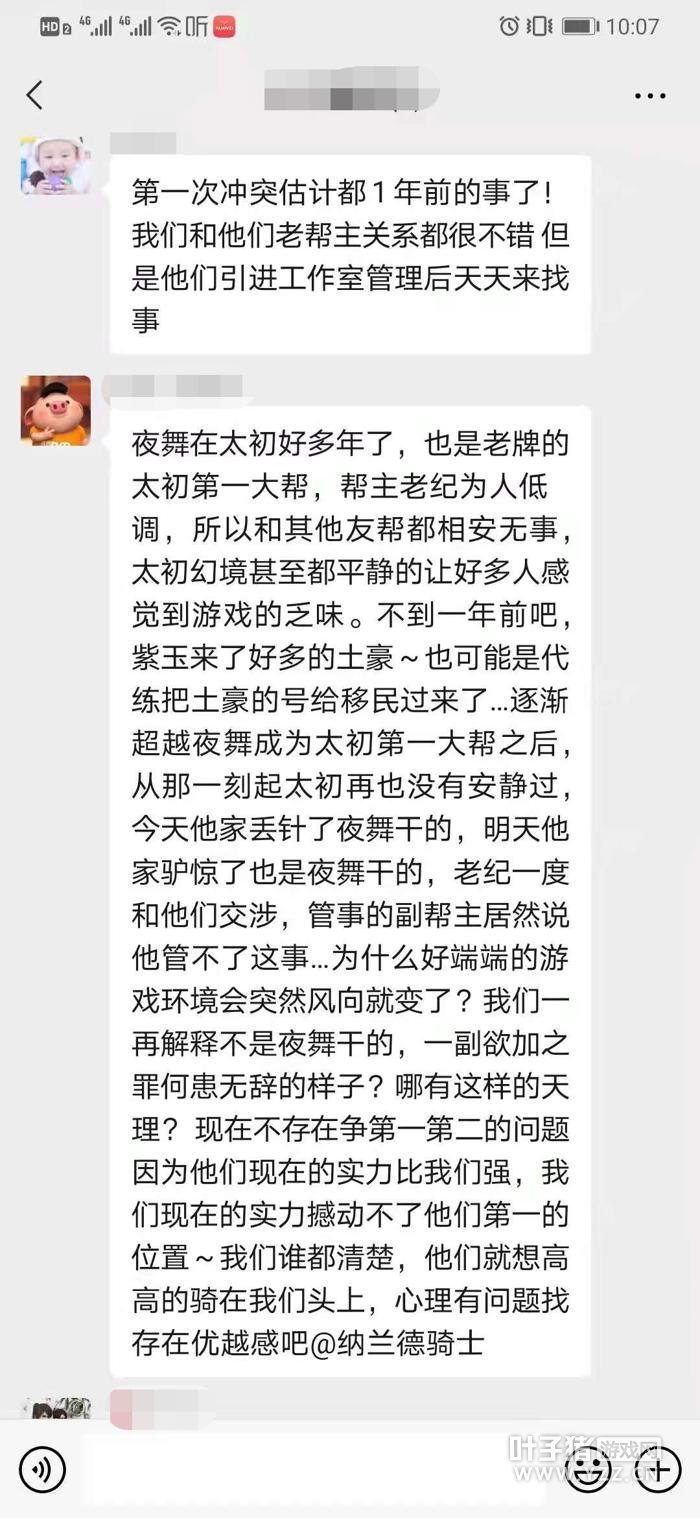View the cartoon pig avatar's profile

click(56, 410)
